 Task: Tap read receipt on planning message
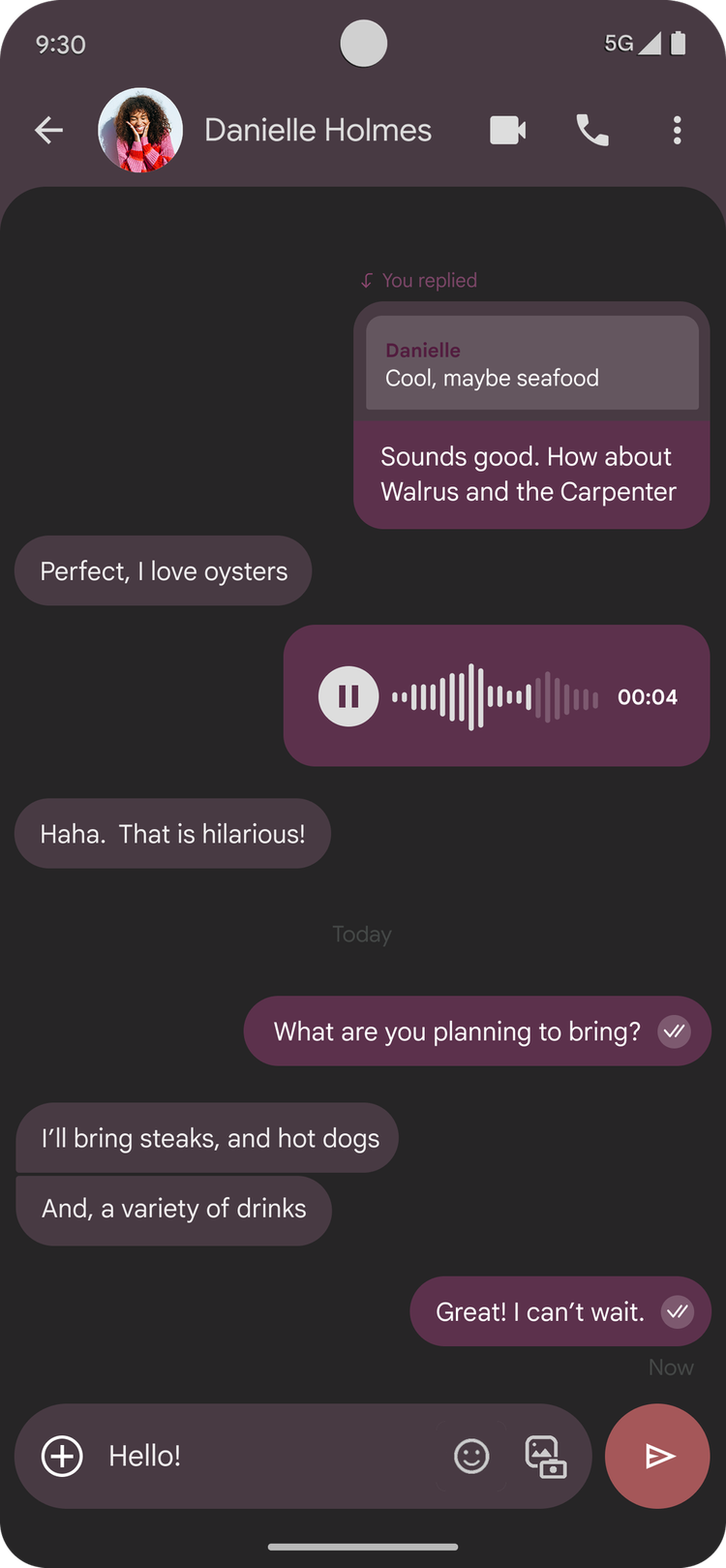coord(676,1031)
